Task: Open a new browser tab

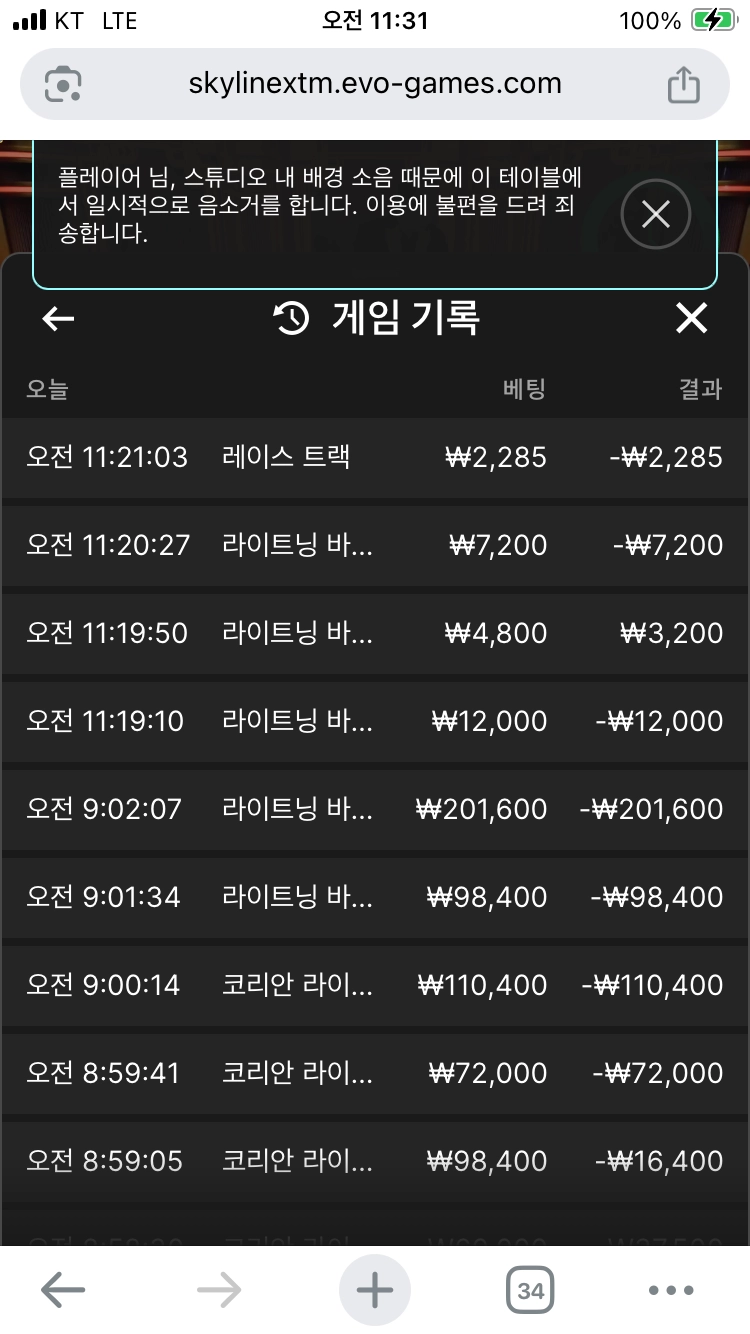Action: click(375, 1290)
